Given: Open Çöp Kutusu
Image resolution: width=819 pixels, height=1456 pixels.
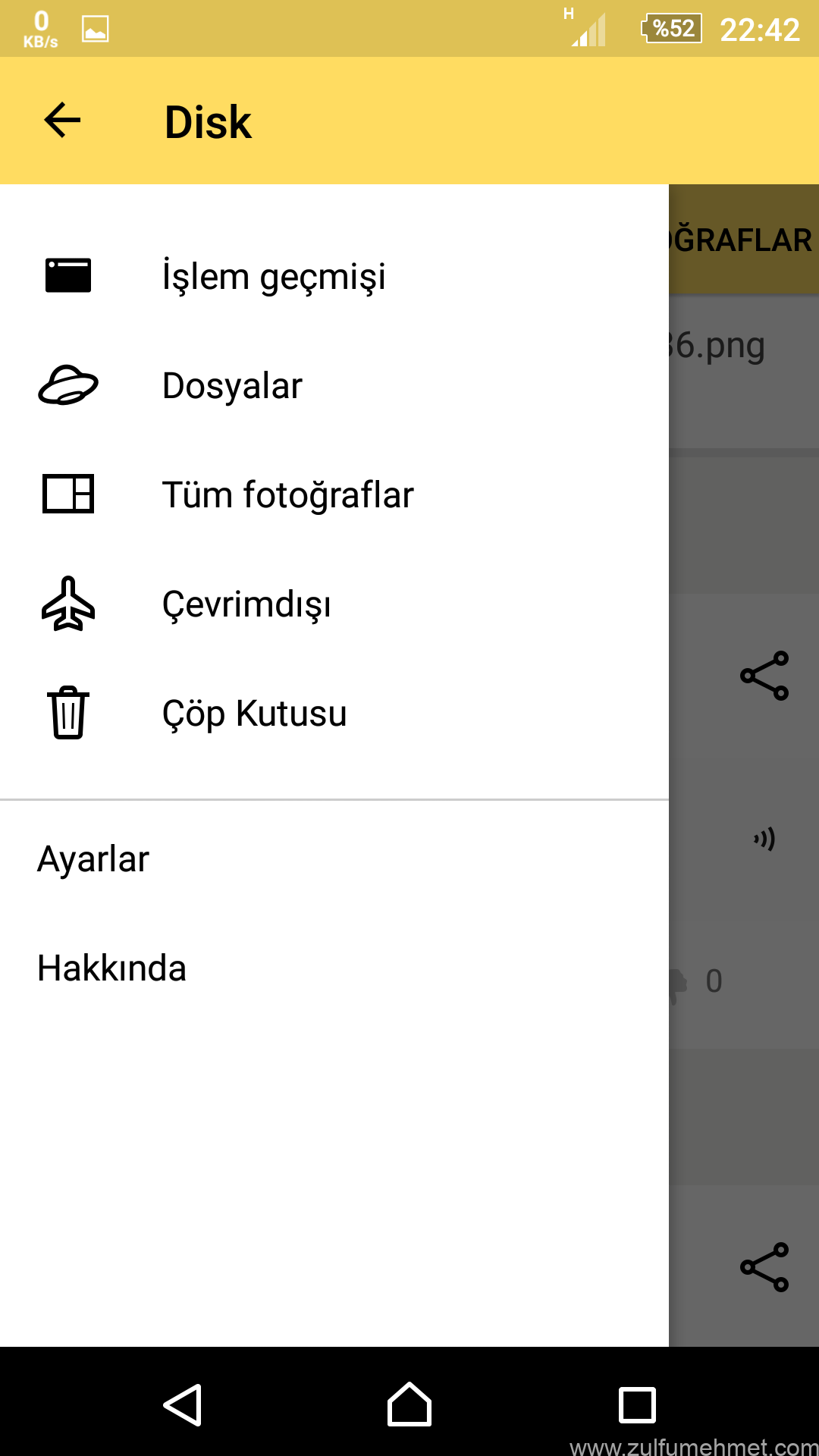Looking at the screenshot, I should [334, 713].
